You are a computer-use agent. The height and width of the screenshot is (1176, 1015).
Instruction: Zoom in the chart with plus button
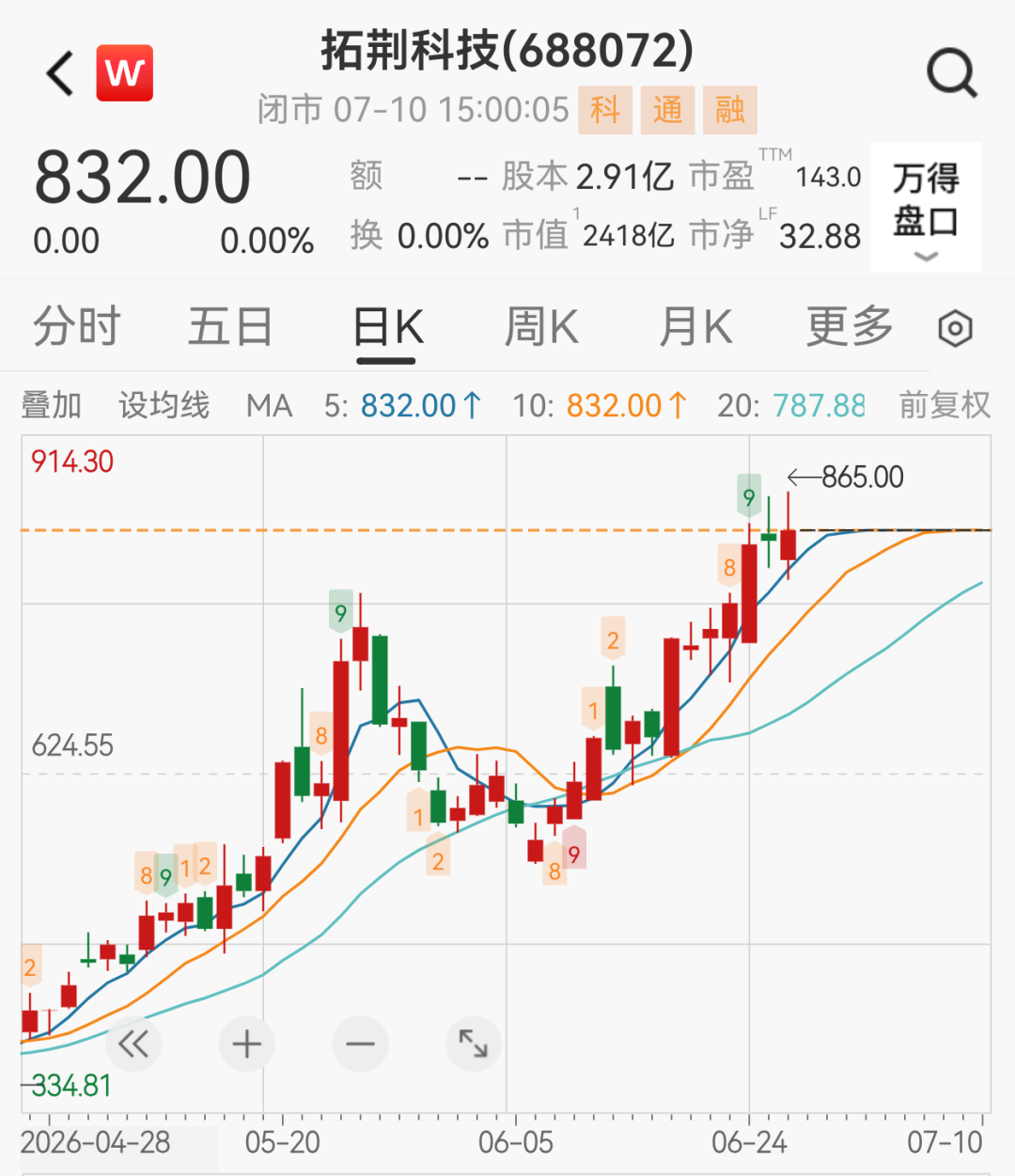tap(246, 1043)
